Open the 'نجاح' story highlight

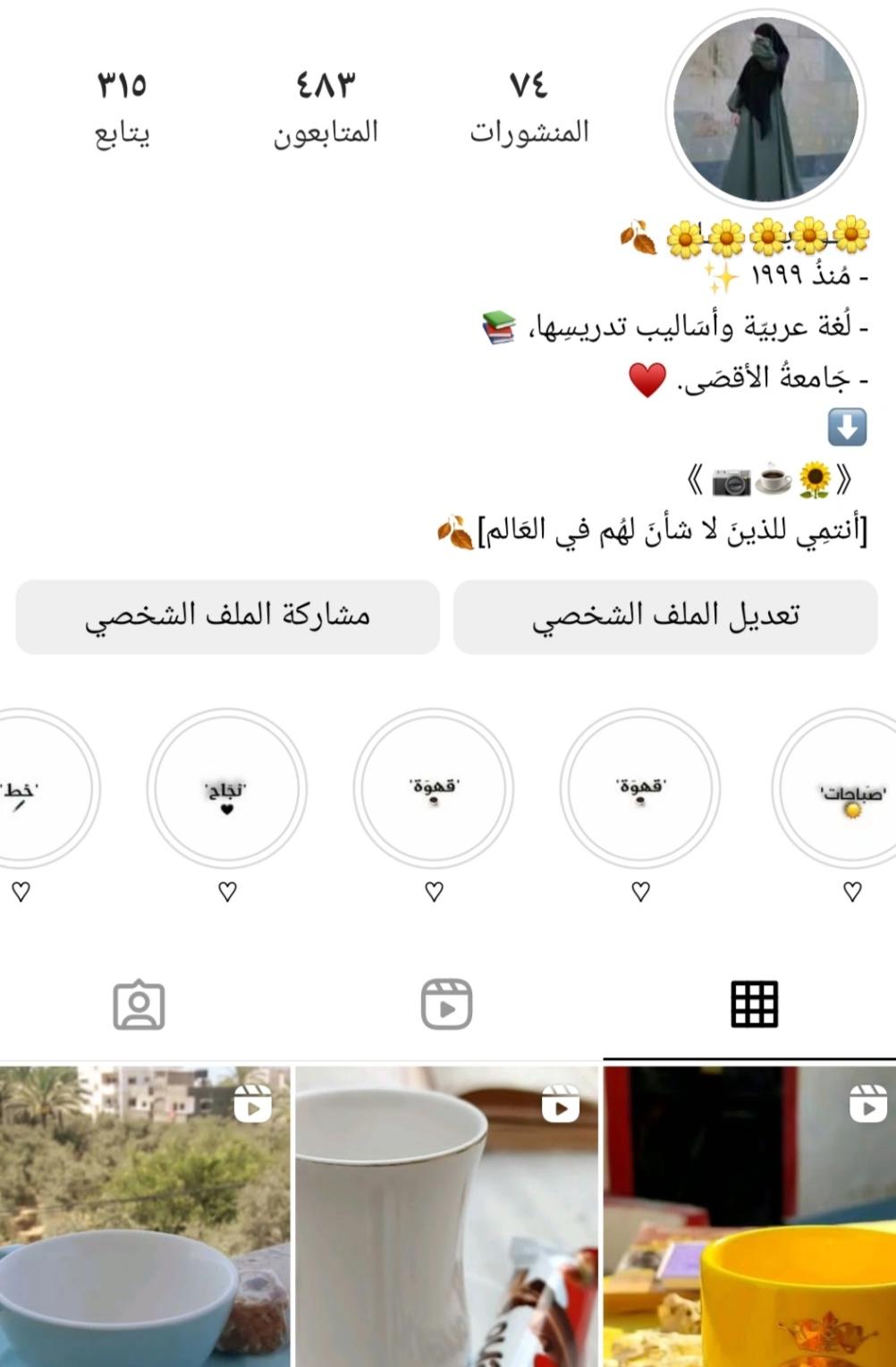click(x=227, y=789)
